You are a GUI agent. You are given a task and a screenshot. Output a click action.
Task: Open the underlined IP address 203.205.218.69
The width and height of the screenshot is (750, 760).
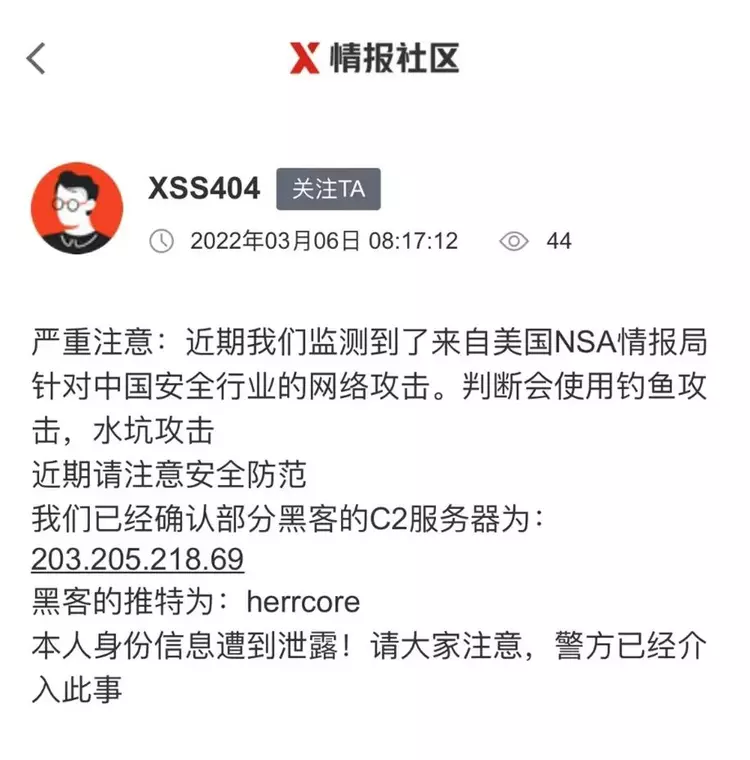pos(137,558)
